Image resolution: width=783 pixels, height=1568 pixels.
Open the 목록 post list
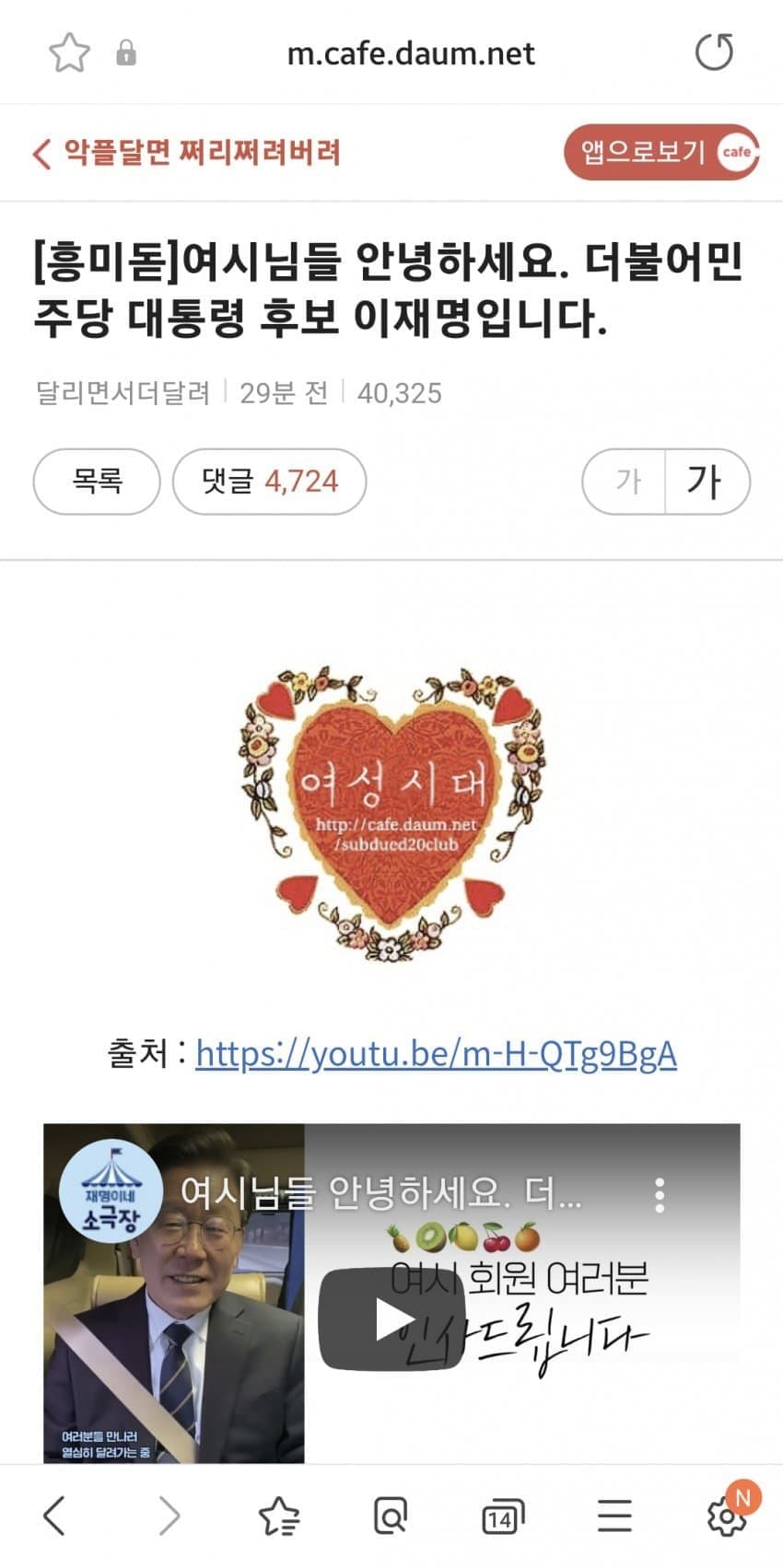coord(97,481)
